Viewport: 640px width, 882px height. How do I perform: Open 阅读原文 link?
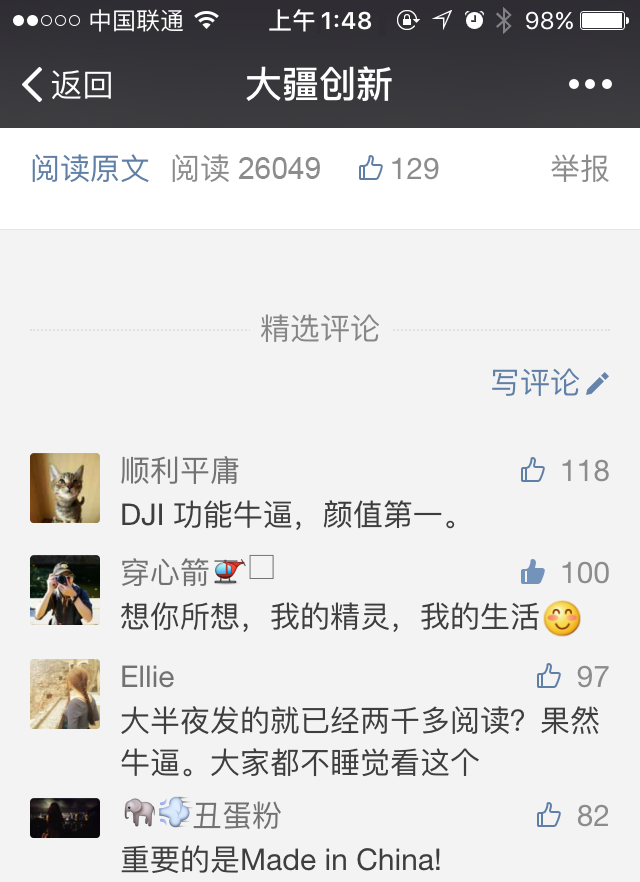click(90, 168)
